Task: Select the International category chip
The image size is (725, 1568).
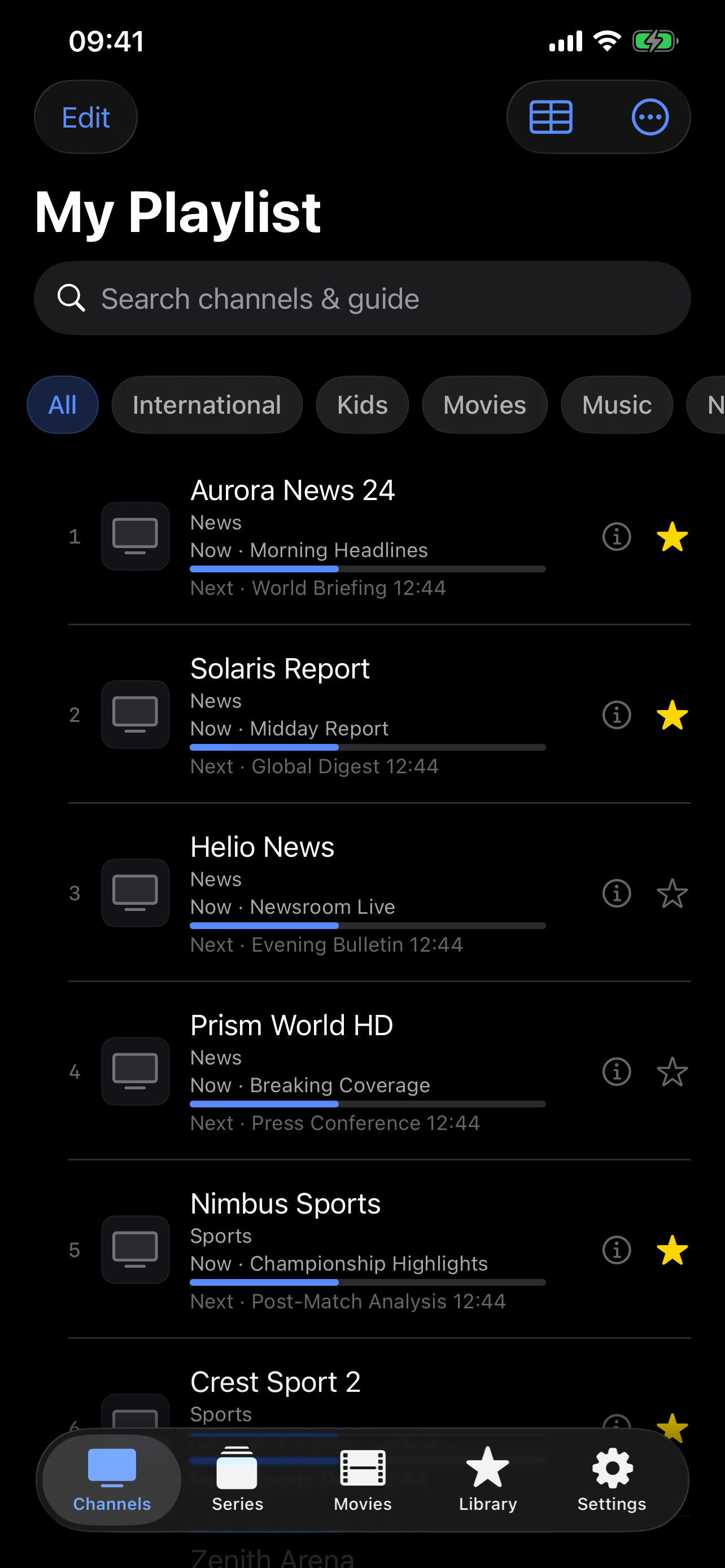Action: [207, 405]
